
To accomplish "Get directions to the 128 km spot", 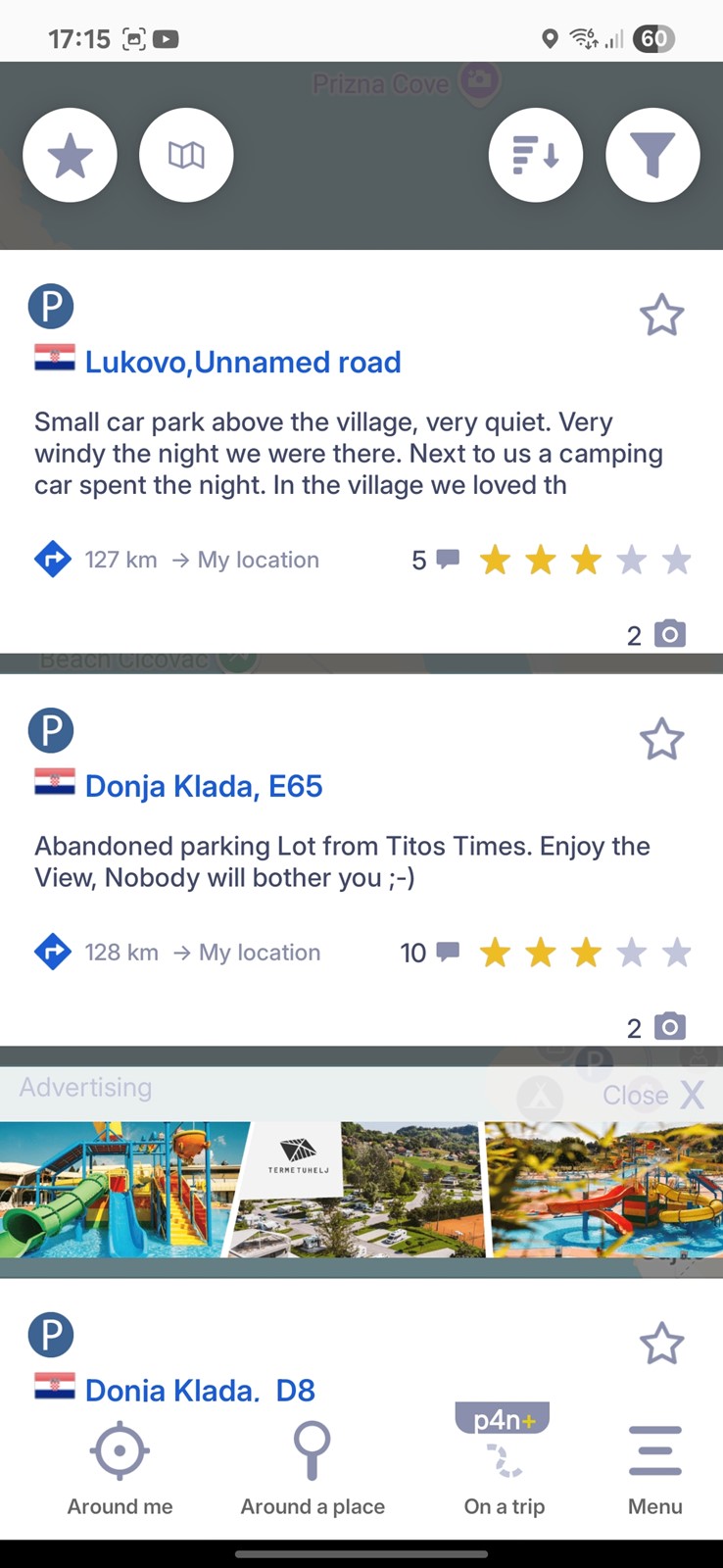I will [x=53, y=952].
